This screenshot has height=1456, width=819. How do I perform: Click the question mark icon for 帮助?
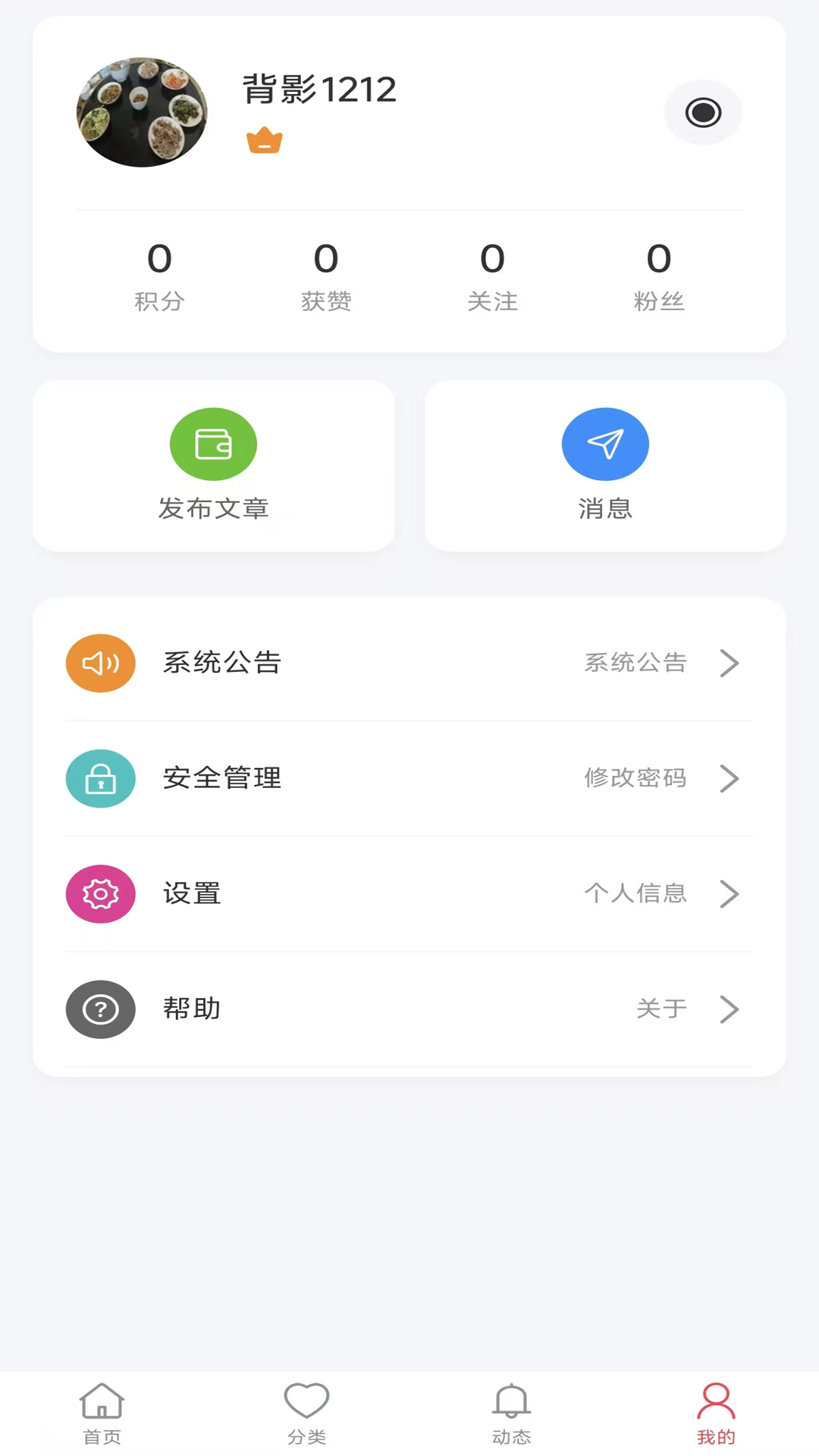pos(100,1009)
